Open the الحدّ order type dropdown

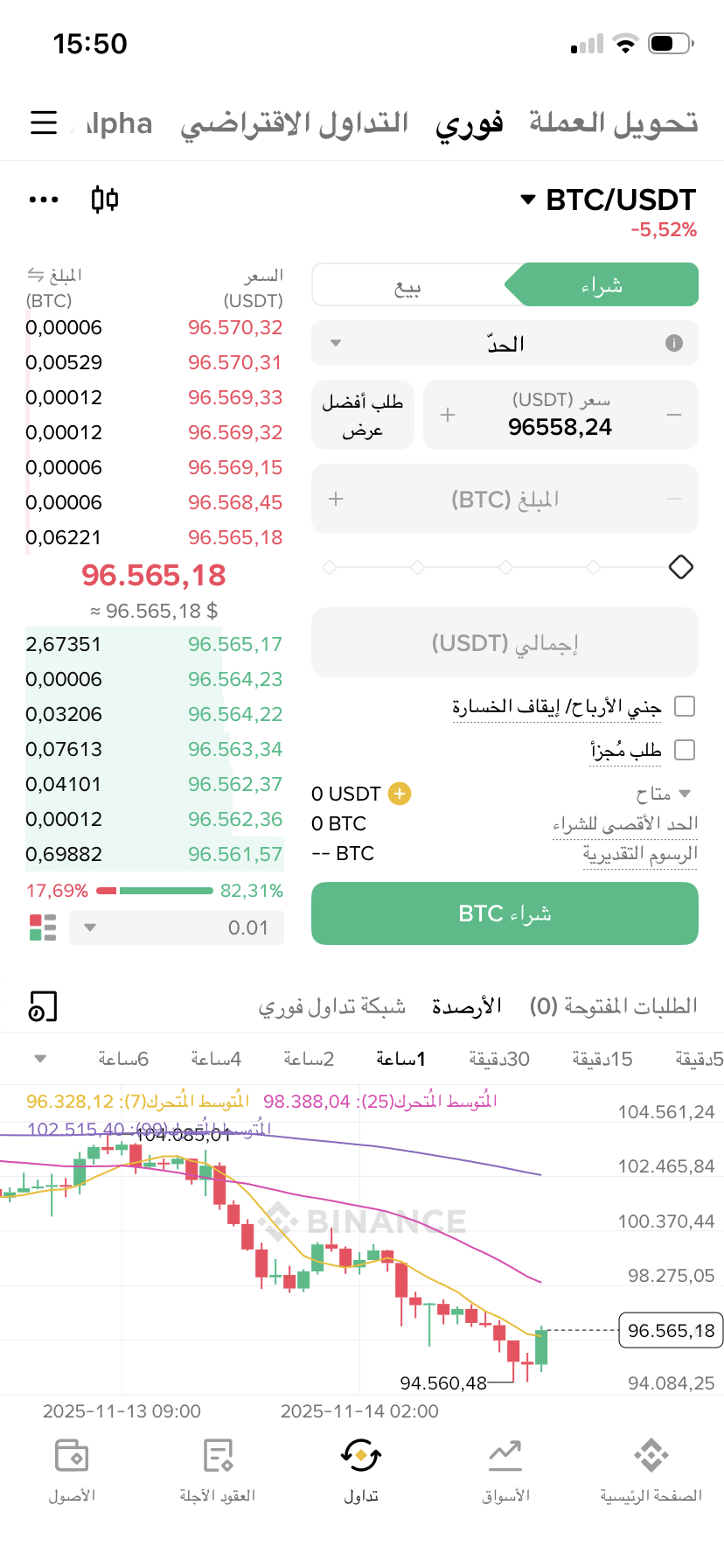[x=505, y=344]
